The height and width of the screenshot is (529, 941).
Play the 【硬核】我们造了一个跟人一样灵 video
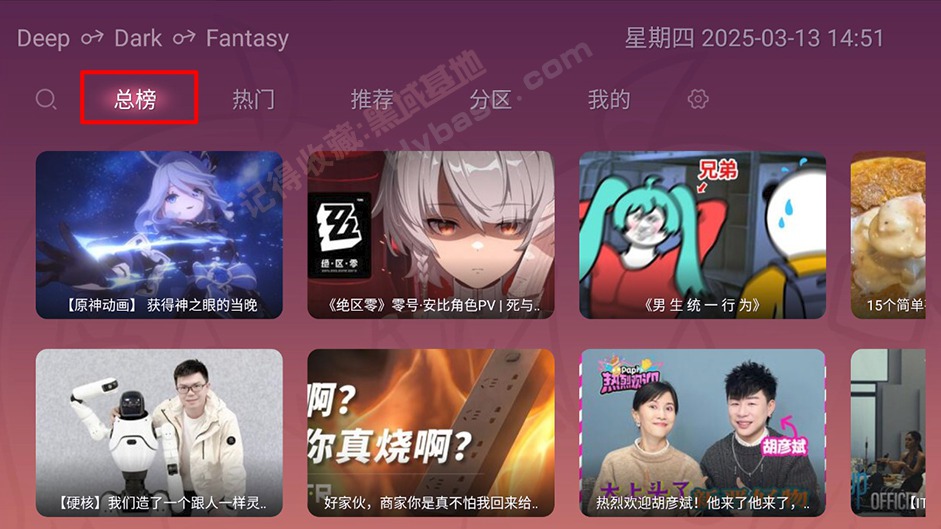click(159, 432)
